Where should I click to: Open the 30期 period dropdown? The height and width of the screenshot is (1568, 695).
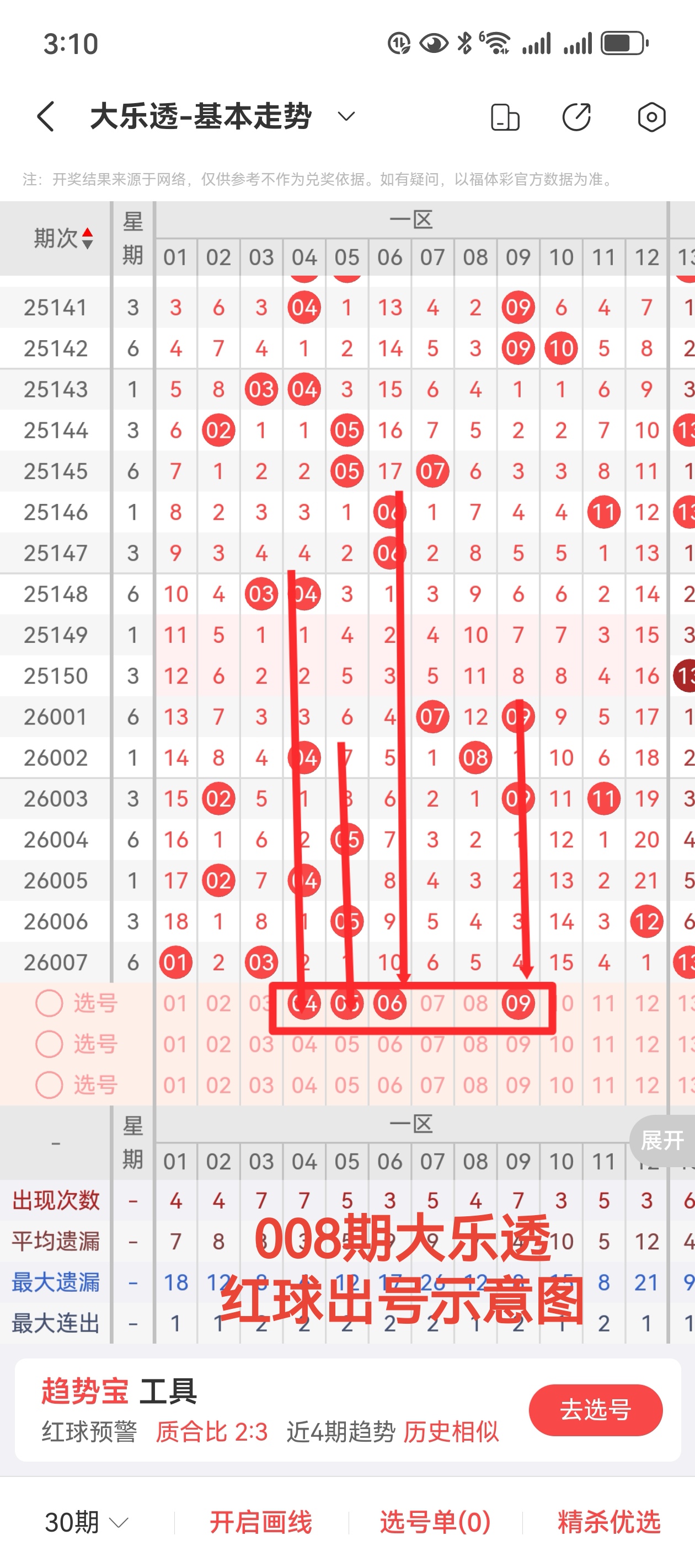point(87,1522)
